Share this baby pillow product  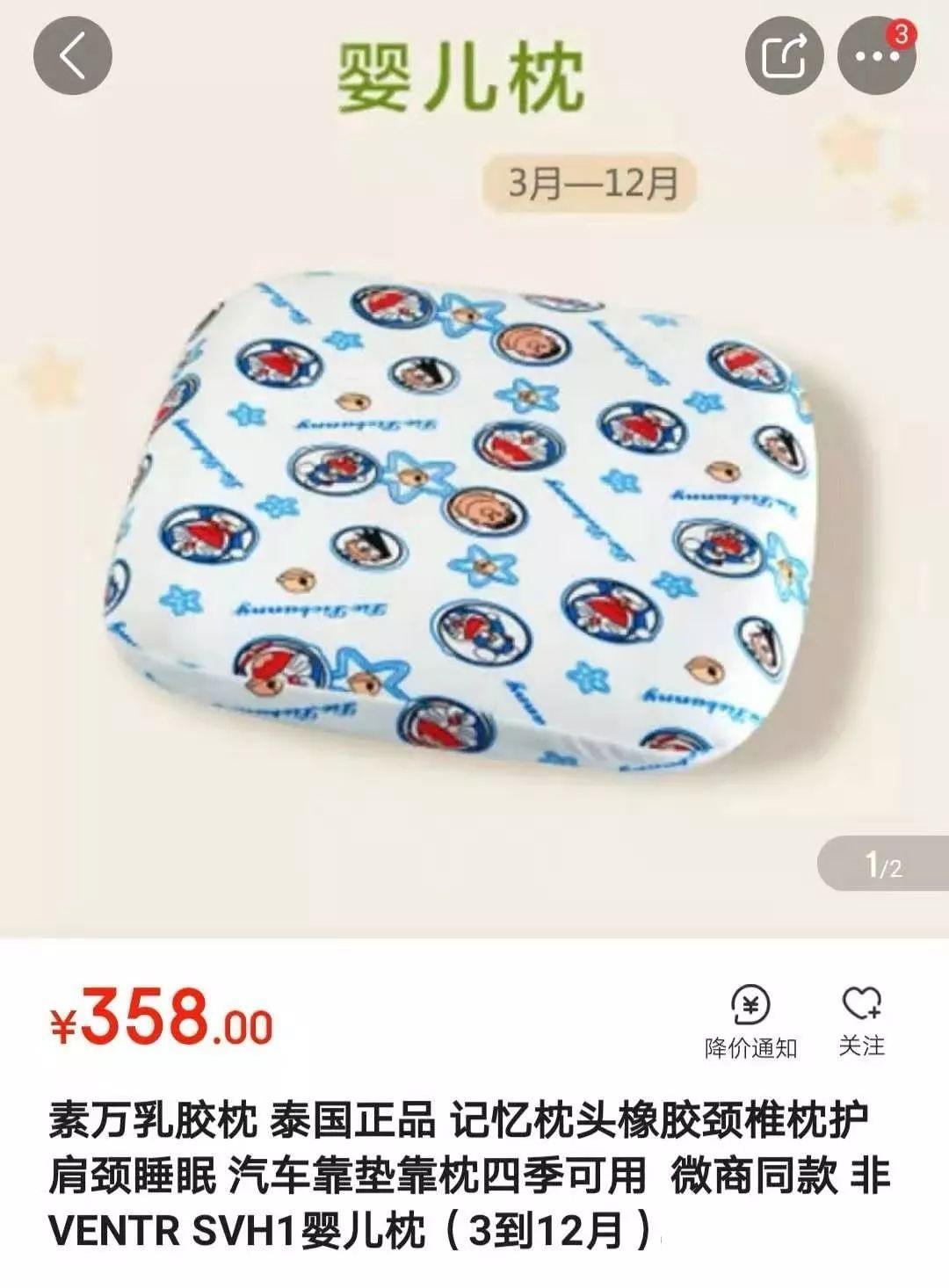click(784, 55)
